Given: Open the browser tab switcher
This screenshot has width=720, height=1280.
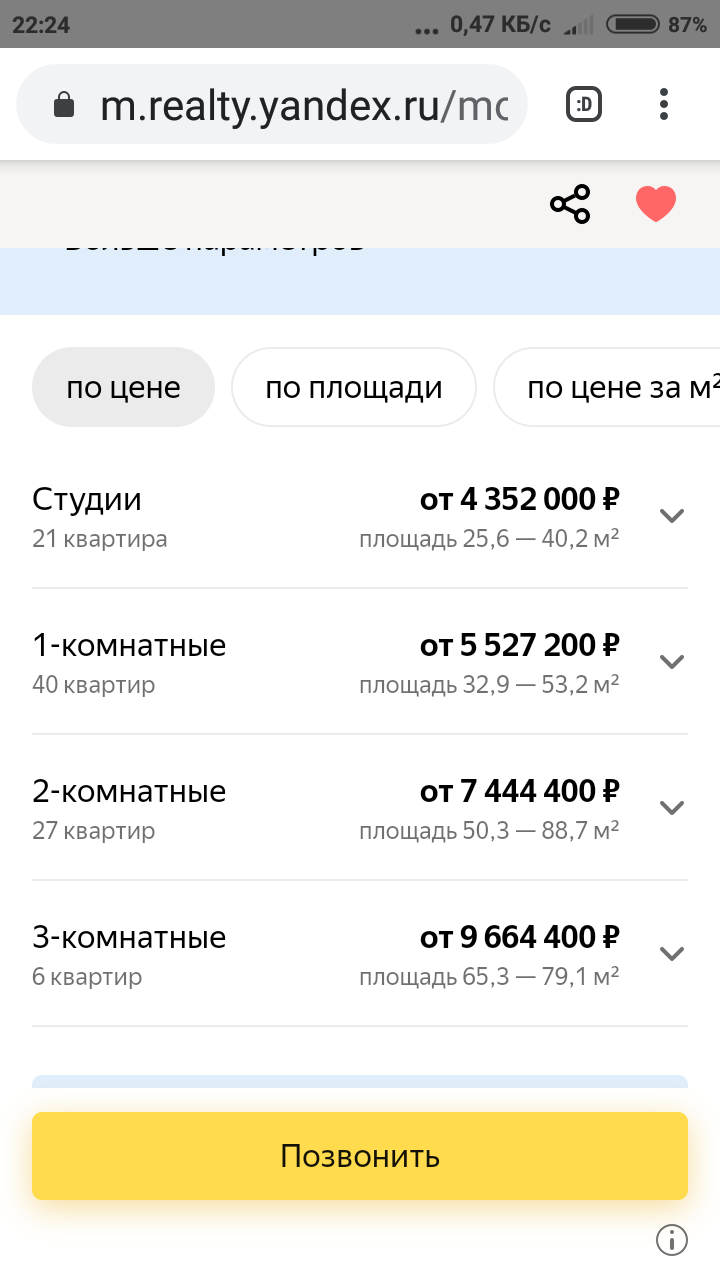Looking at the screenshot, I should pos(584,104).
